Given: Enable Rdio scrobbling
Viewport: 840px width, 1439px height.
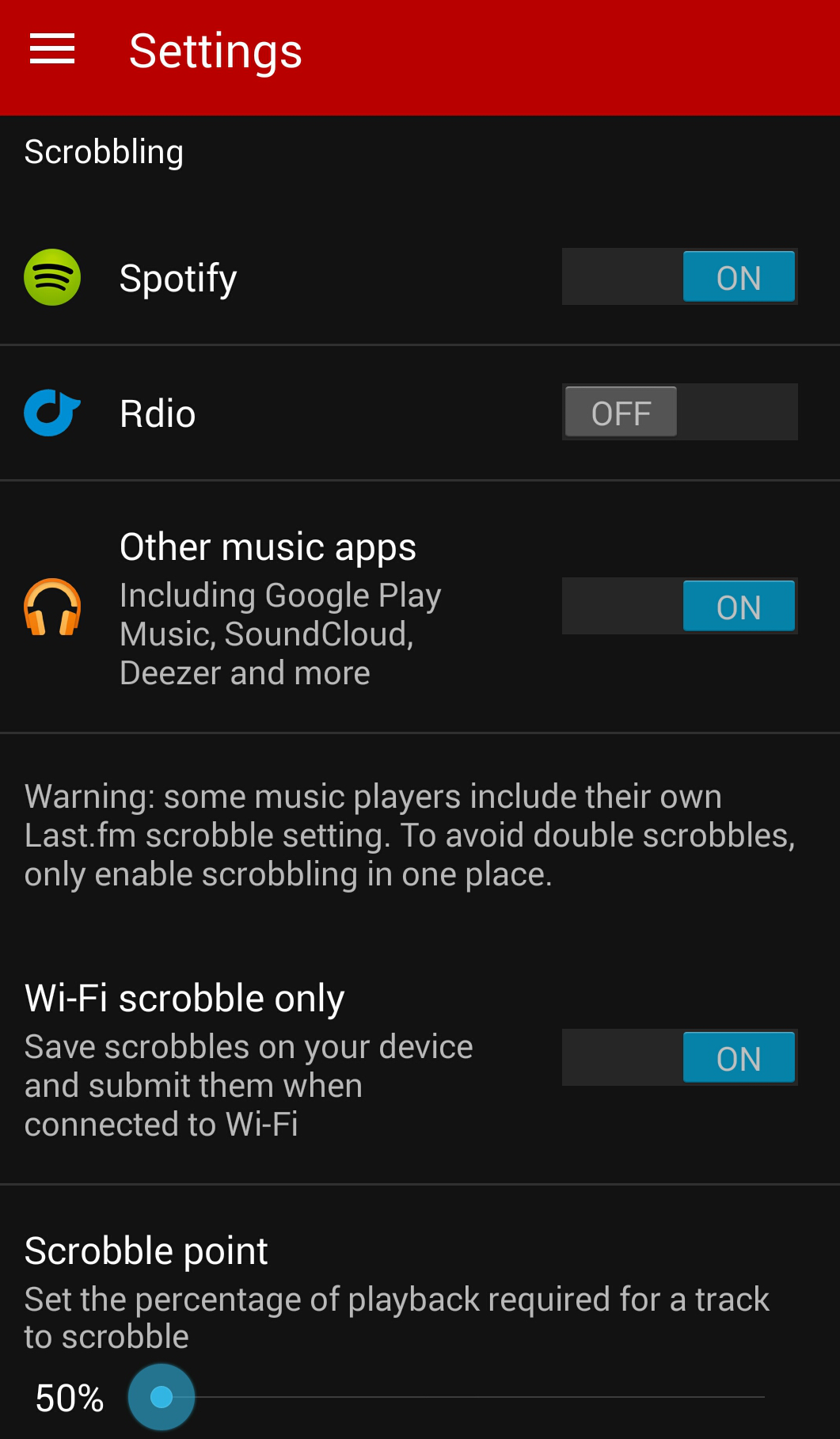Looking at the screenshot, I should [x=679, y=412].
